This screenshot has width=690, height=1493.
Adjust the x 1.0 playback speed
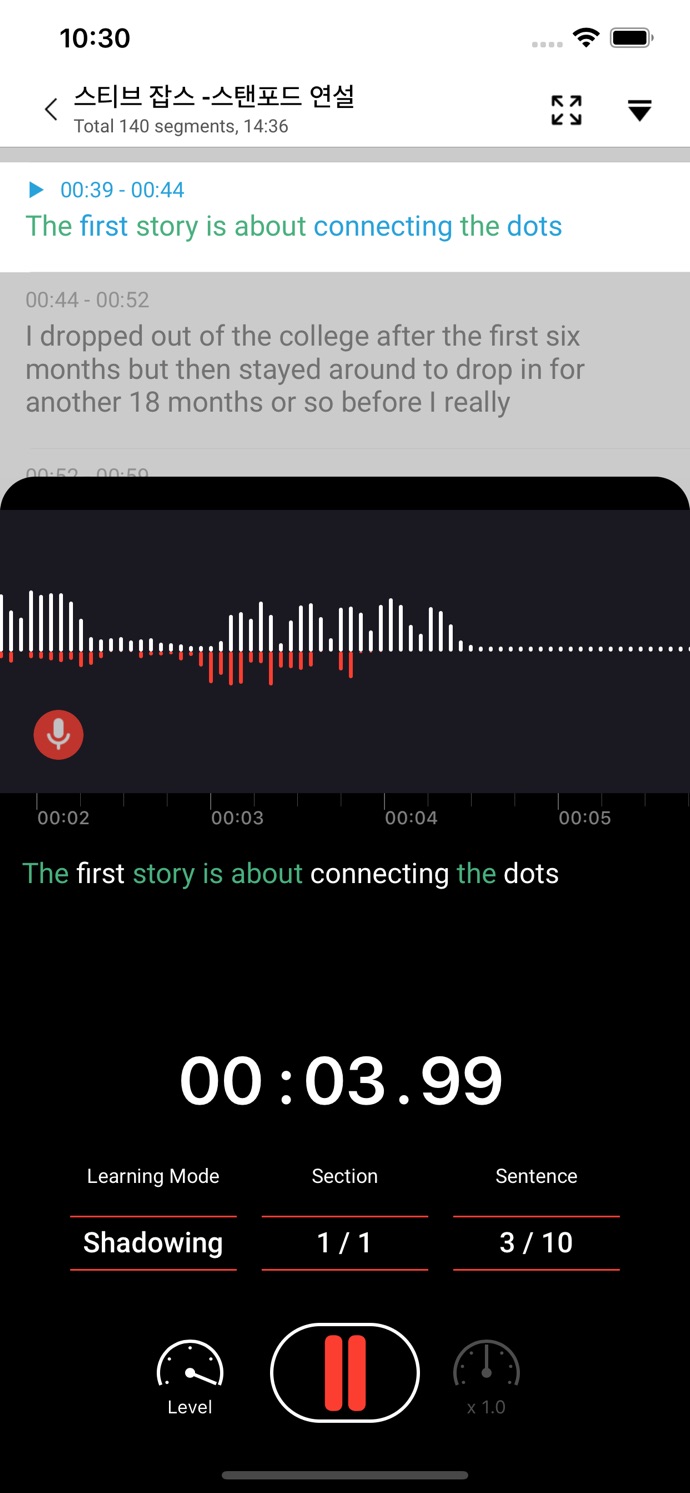coord(486,1377)
